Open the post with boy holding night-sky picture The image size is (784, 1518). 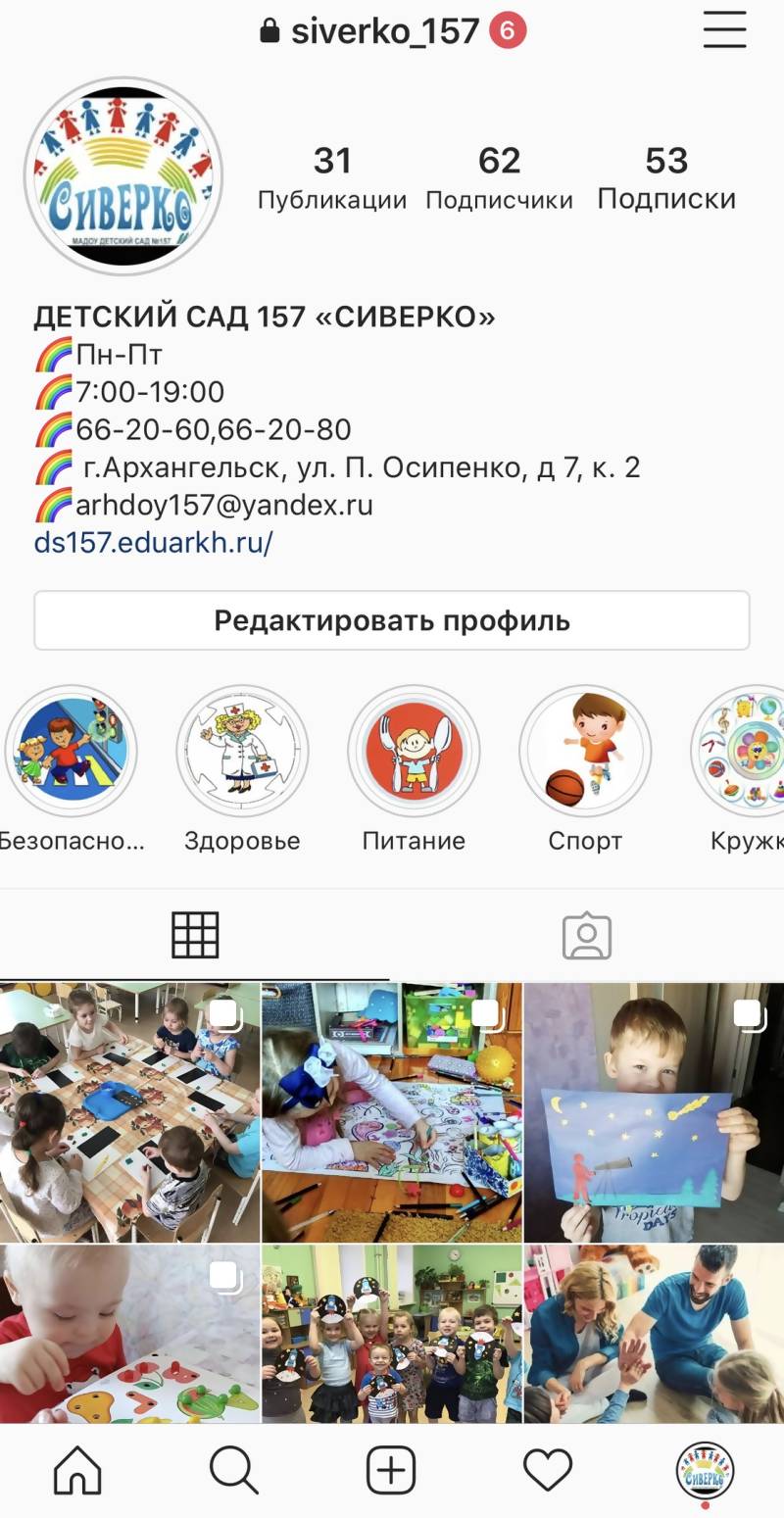tap(654, 1112)
